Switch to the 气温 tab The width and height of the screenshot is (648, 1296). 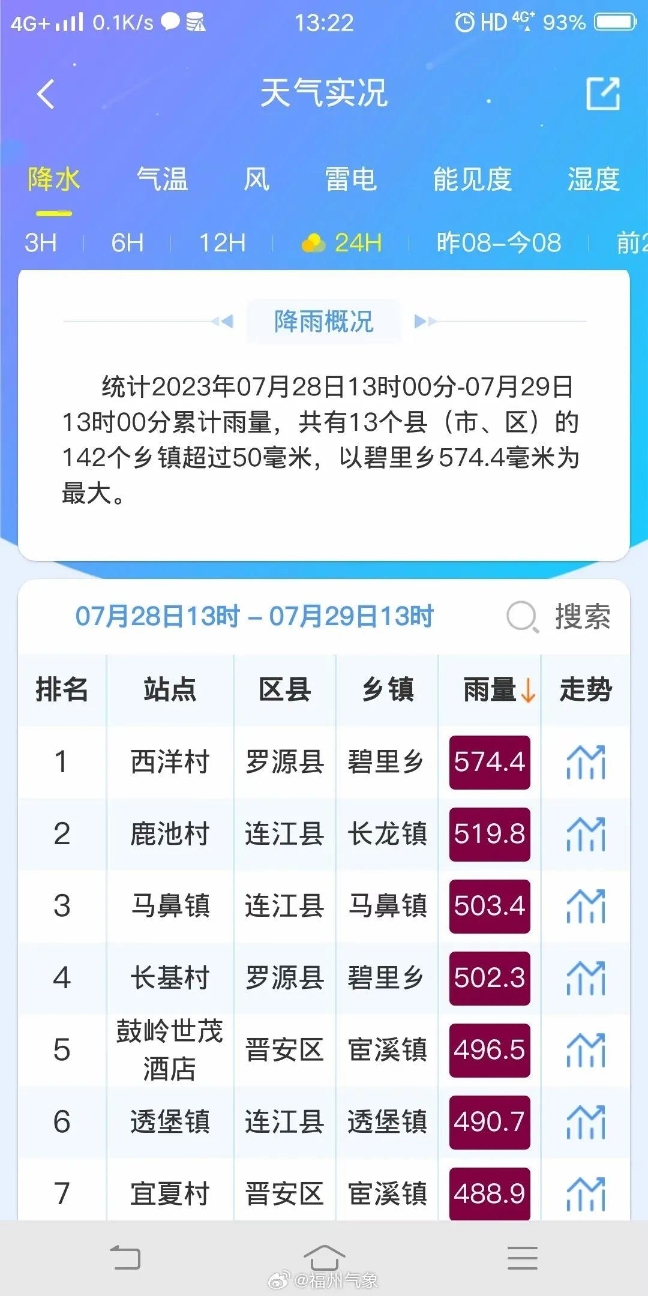point(162,179)
